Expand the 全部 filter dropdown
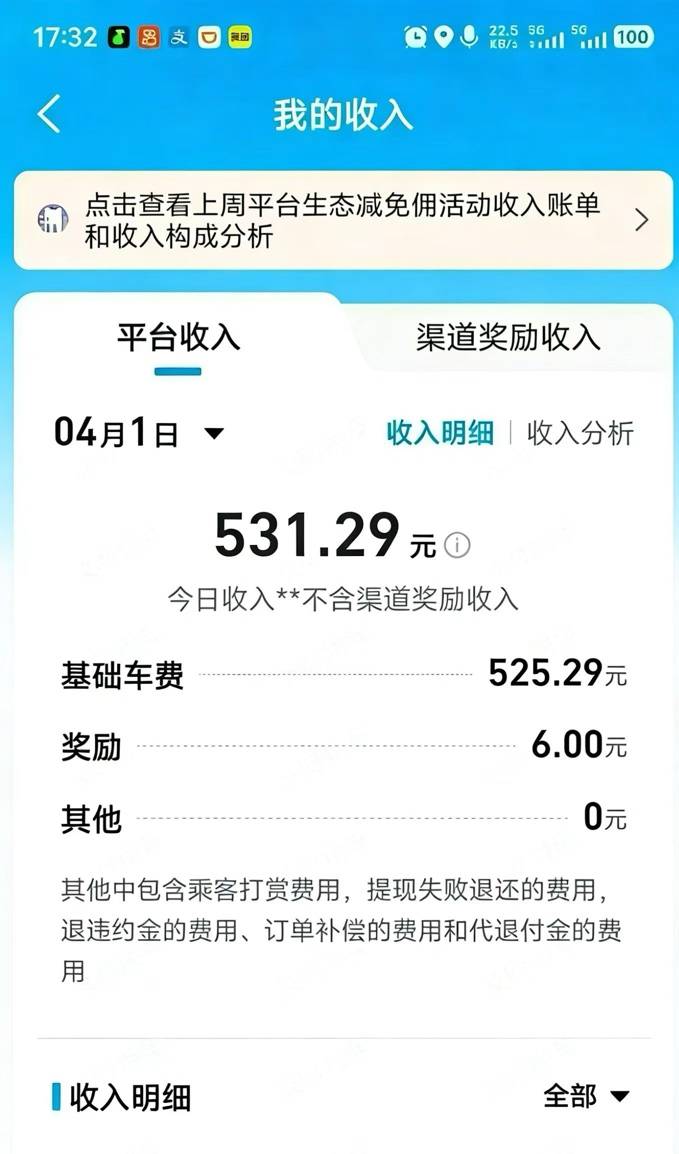Screen dimensions: 679x1154 tap(586, 1096)
